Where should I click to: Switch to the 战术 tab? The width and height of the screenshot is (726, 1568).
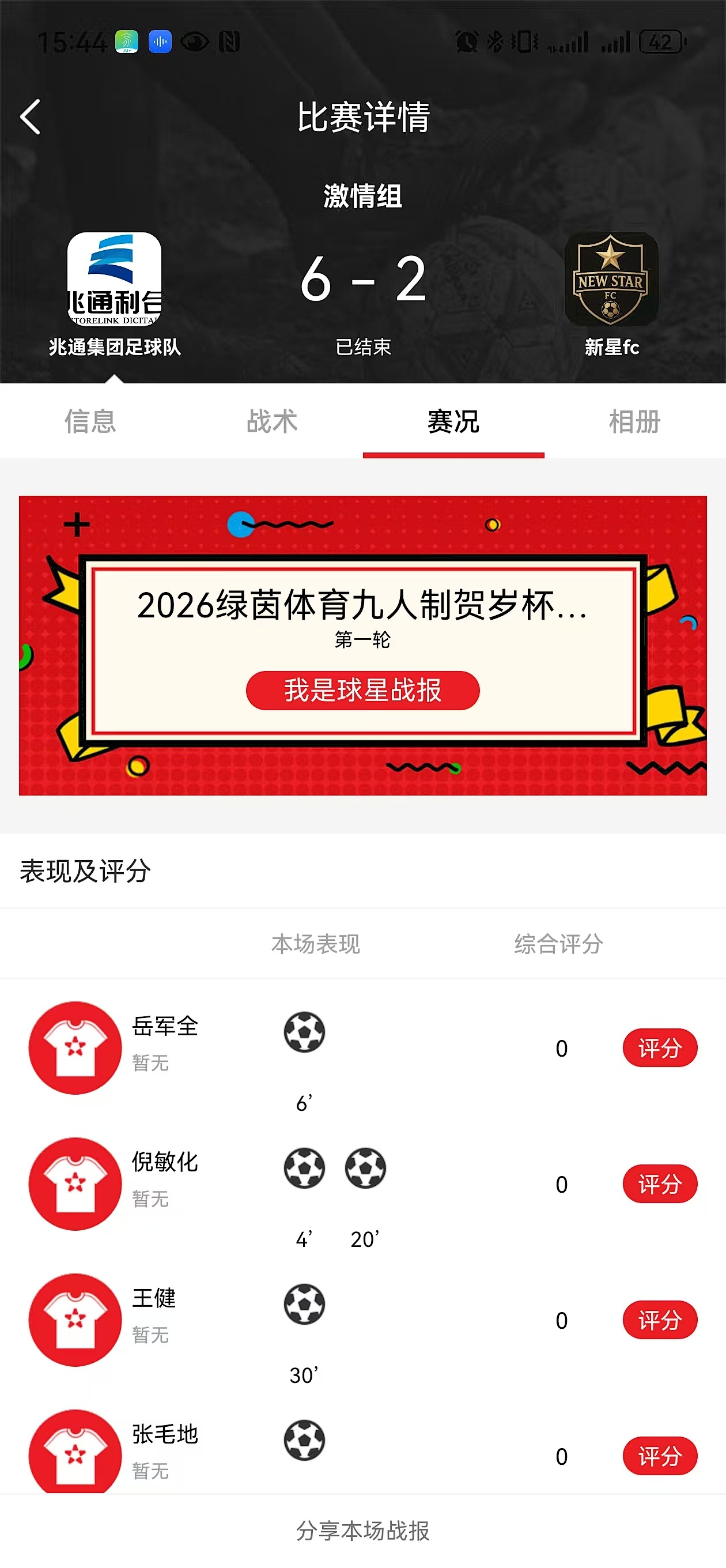pos(271,421)
